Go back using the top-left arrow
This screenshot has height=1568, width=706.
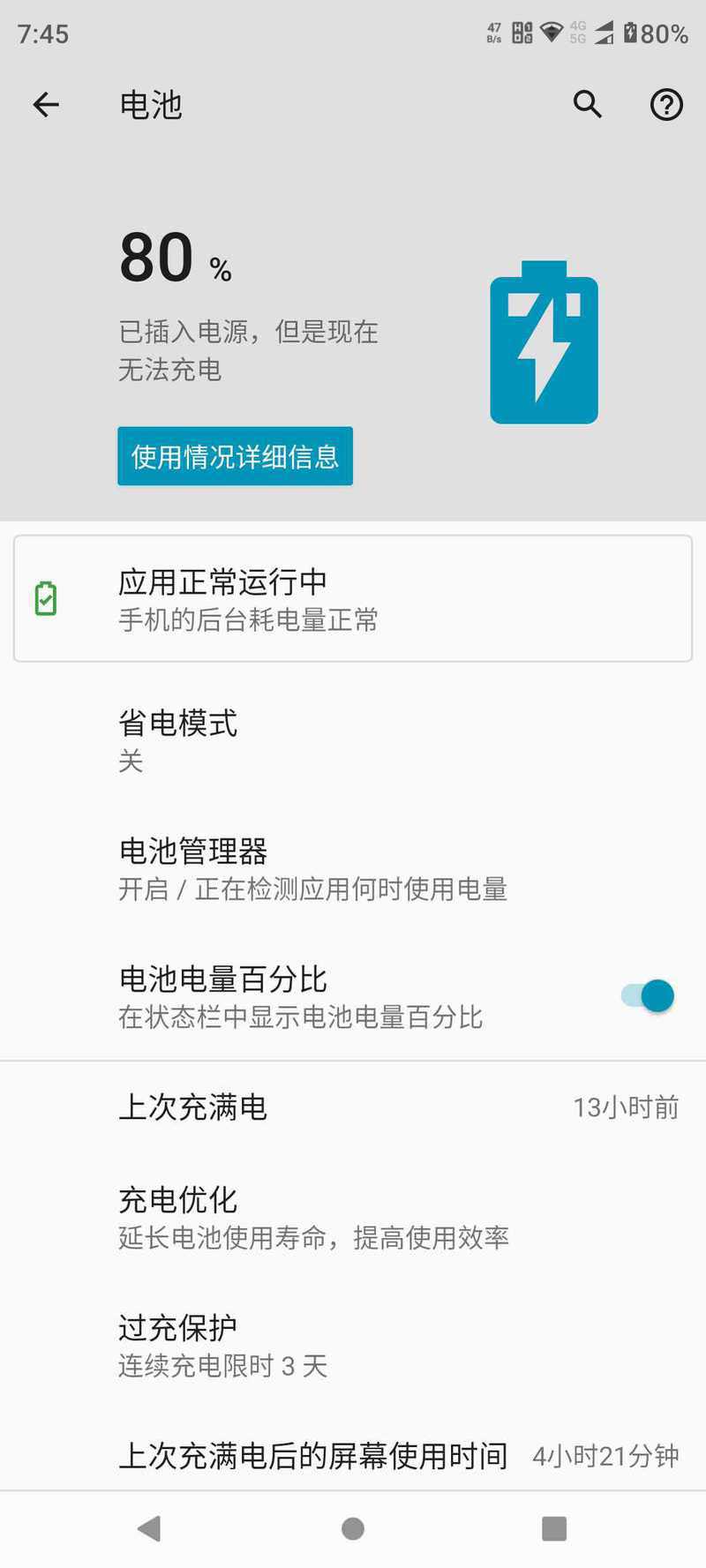(x=46, y=105)
